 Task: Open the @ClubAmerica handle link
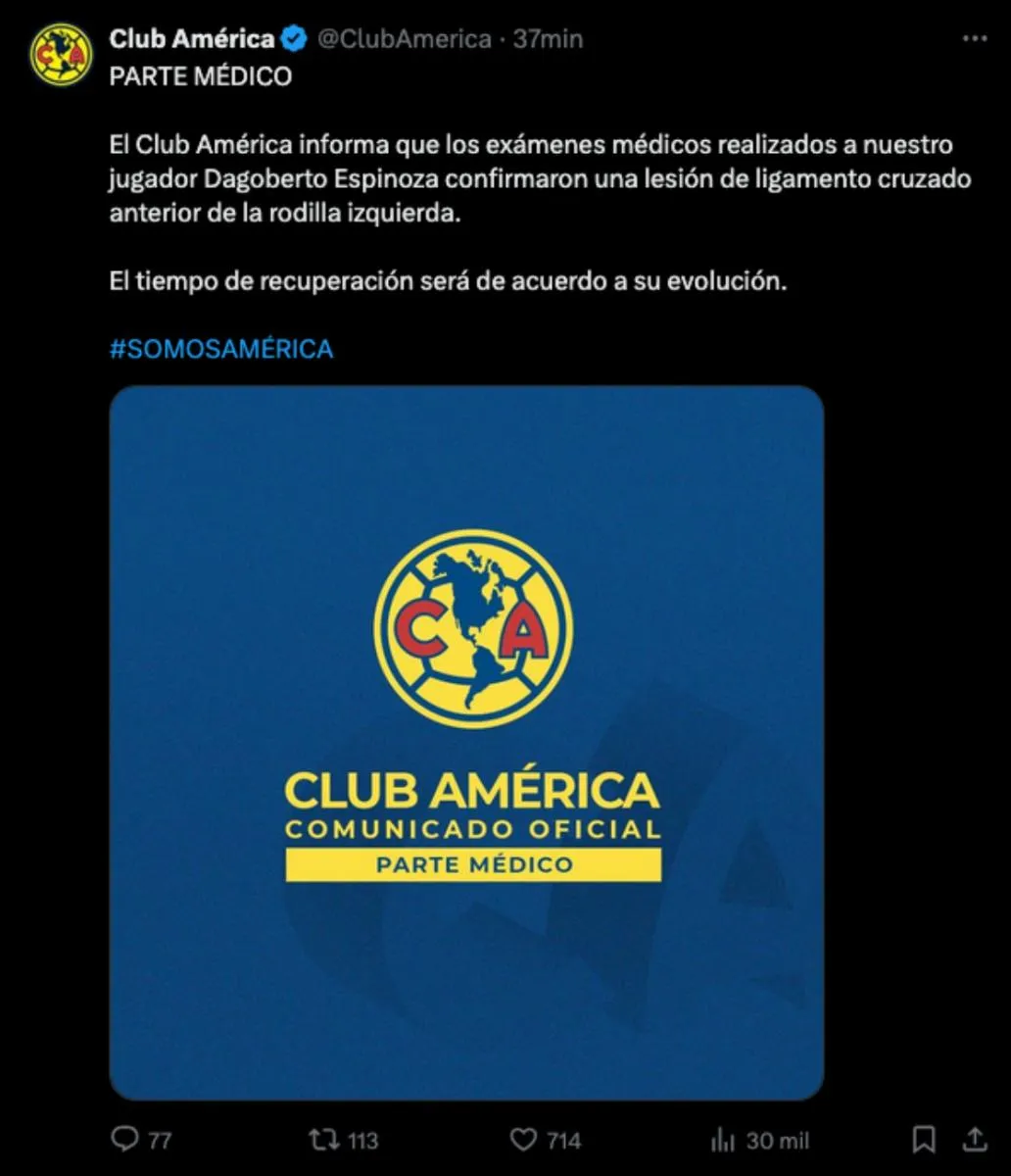click(x=405, y=39)
